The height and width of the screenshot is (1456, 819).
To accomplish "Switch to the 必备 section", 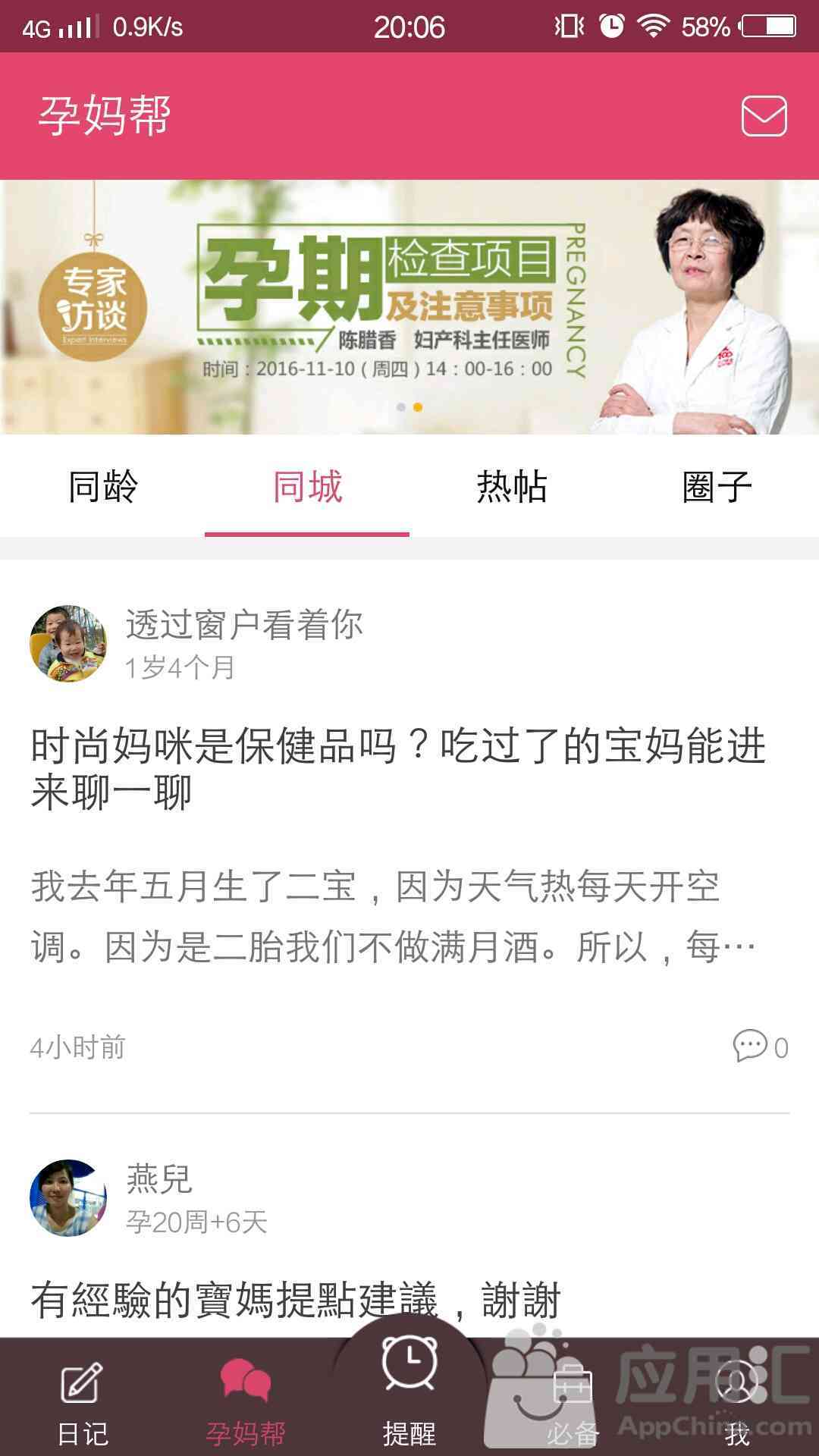I will (573, 1403).
